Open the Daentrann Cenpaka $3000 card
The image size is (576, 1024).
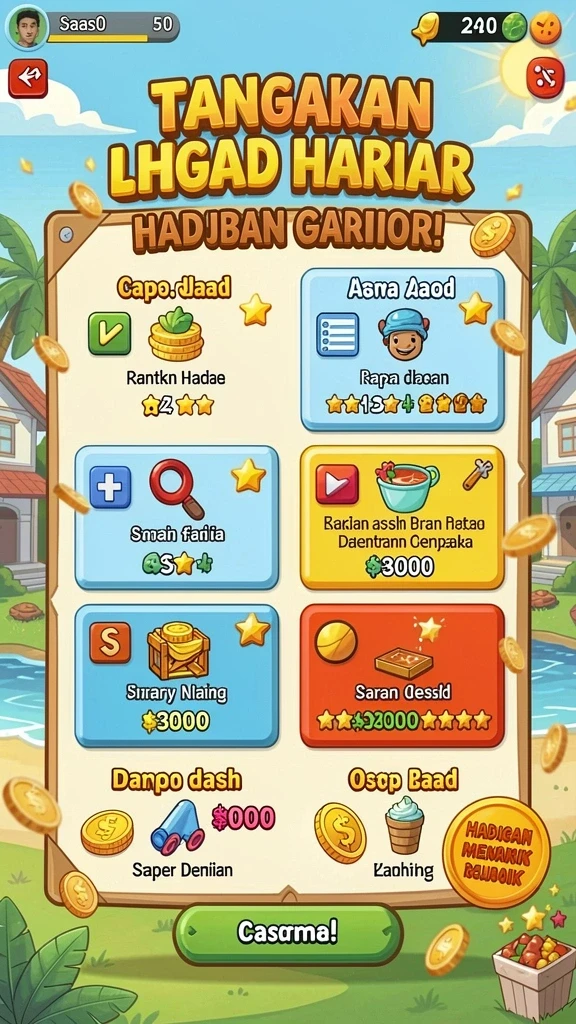(x=402, y=517)
